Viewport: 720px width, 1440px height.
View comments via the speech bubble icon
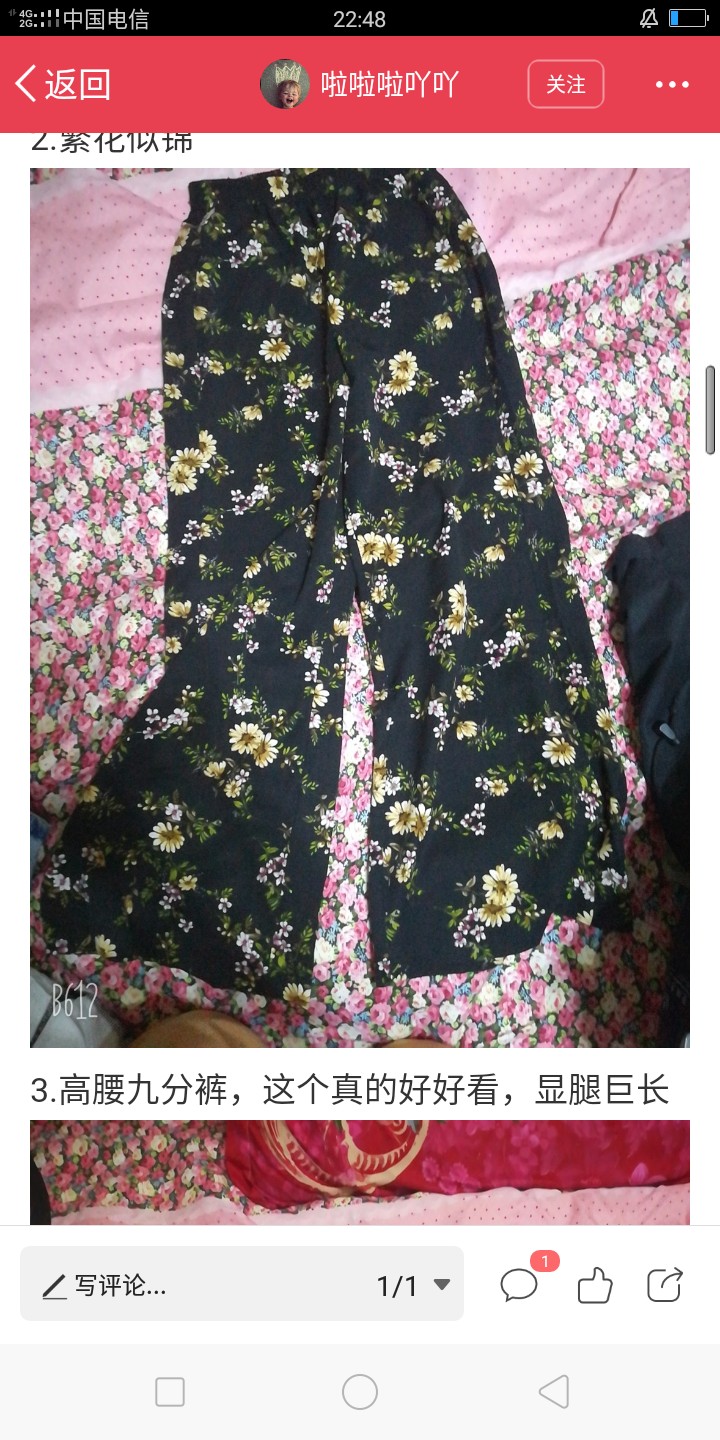(x=520, y=1284)
